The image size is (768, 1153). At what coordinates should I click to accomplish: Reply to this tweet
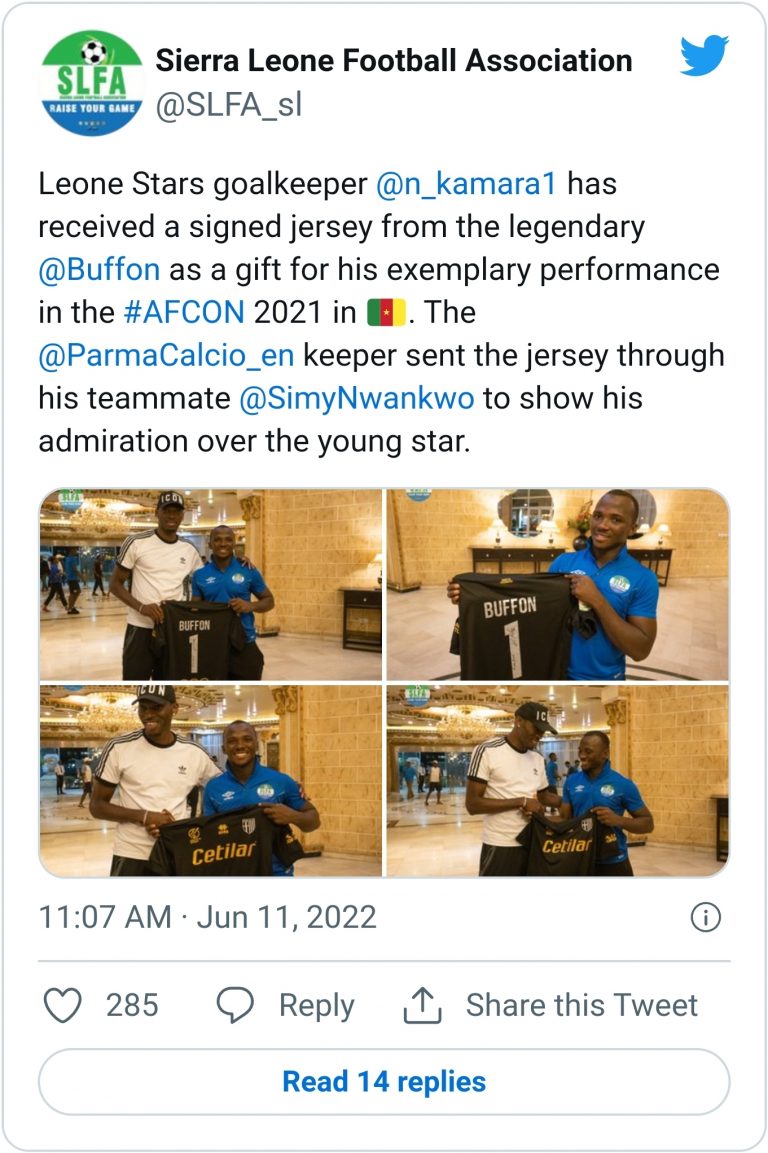[286, 1005]
